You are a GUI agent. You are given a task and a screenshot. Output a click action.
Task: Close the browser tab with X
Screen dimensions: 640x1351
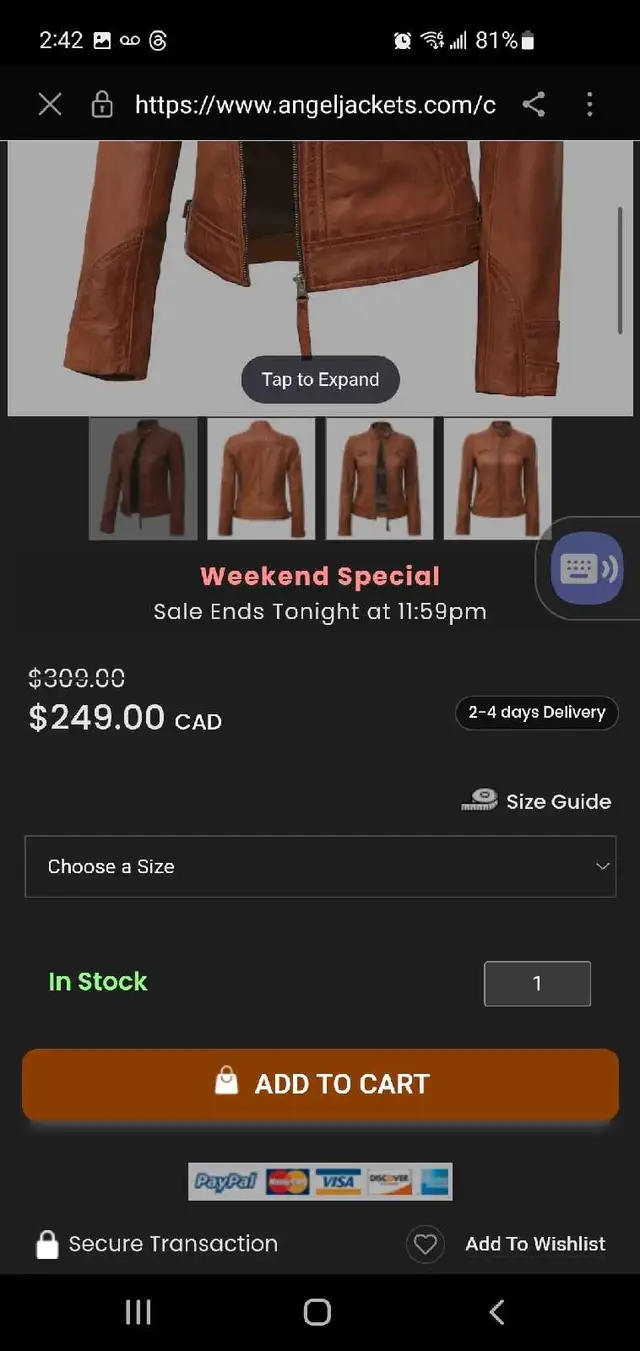click(50, 104)
